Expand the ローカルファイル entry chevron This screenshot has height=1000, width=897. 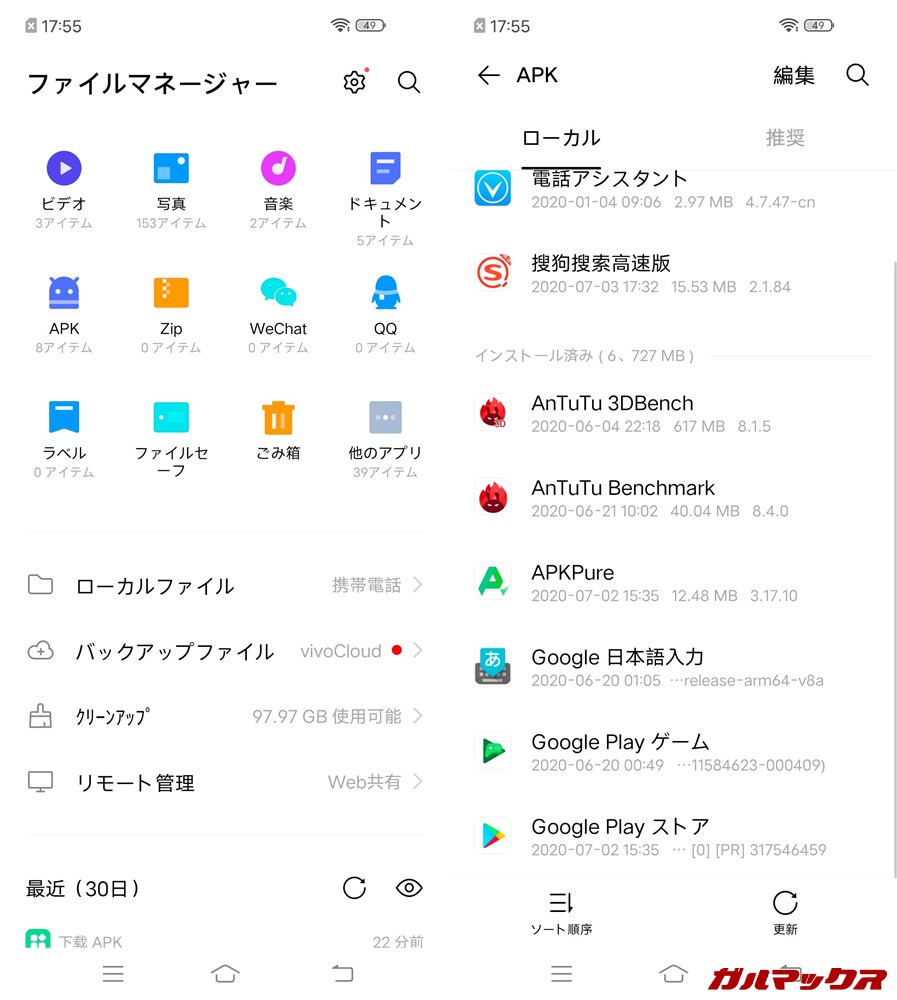click(x=418, y=587)
